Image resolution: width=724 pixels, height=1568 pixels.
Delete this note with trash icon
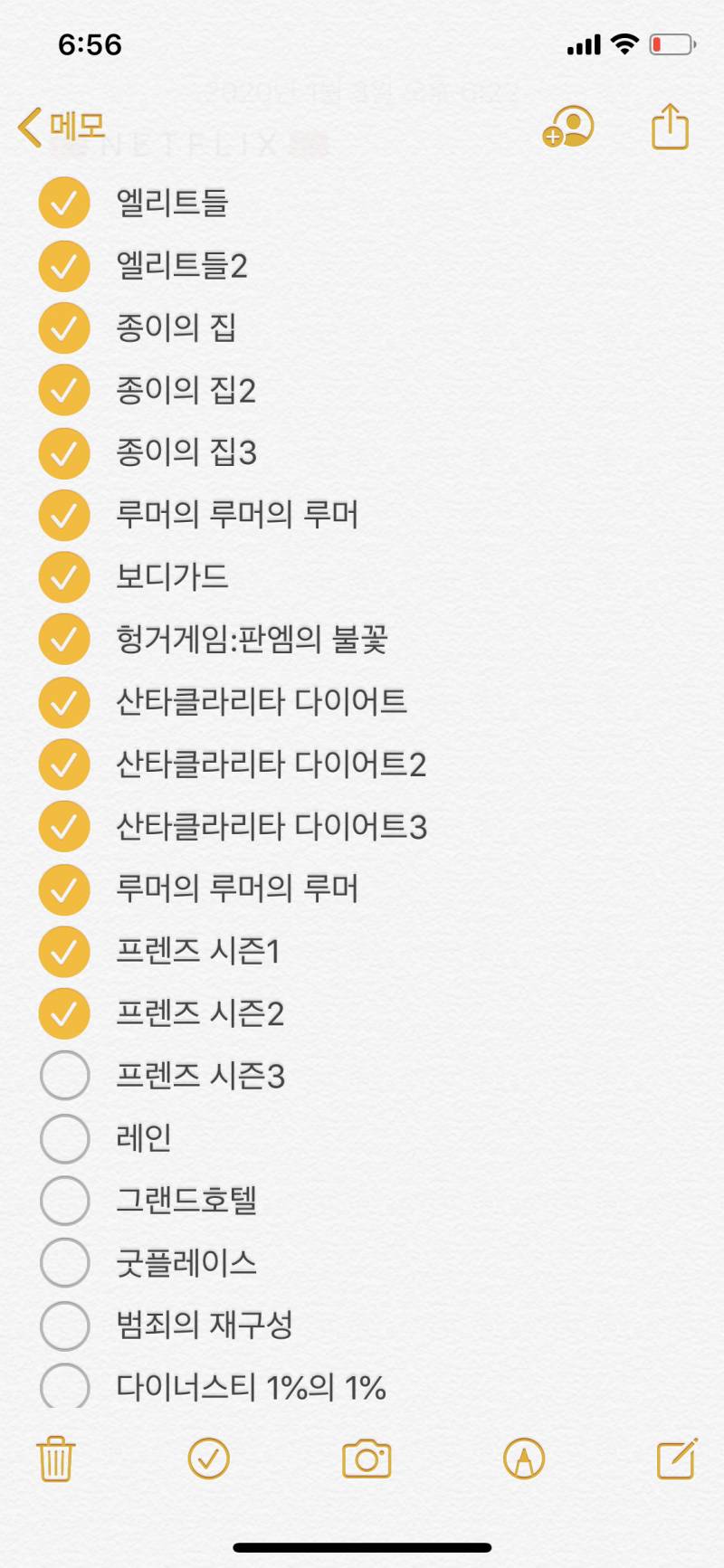point(56,1459)
